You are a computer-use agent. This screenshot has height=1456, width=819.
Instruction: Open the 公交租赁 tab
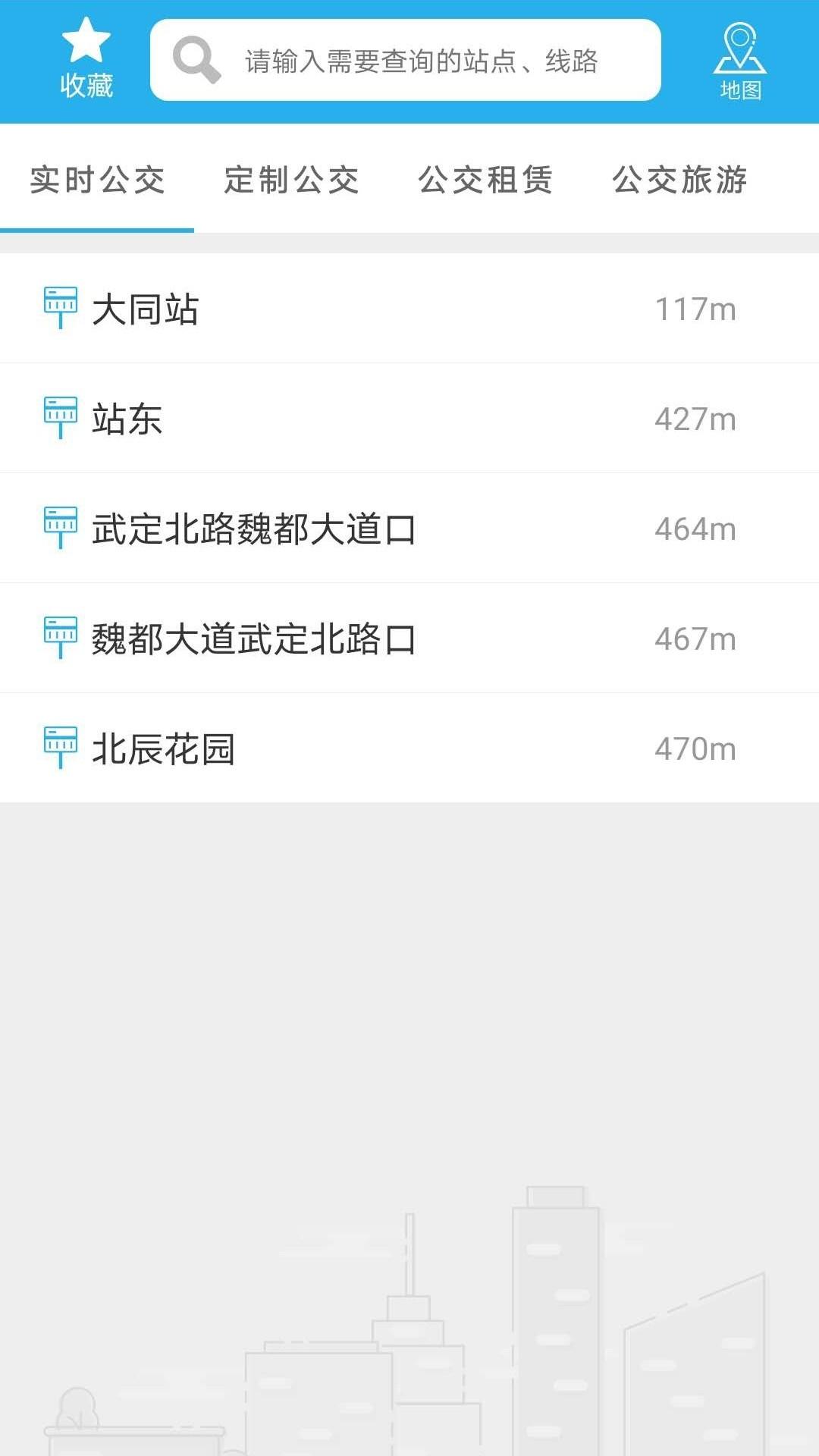point(485,181)
